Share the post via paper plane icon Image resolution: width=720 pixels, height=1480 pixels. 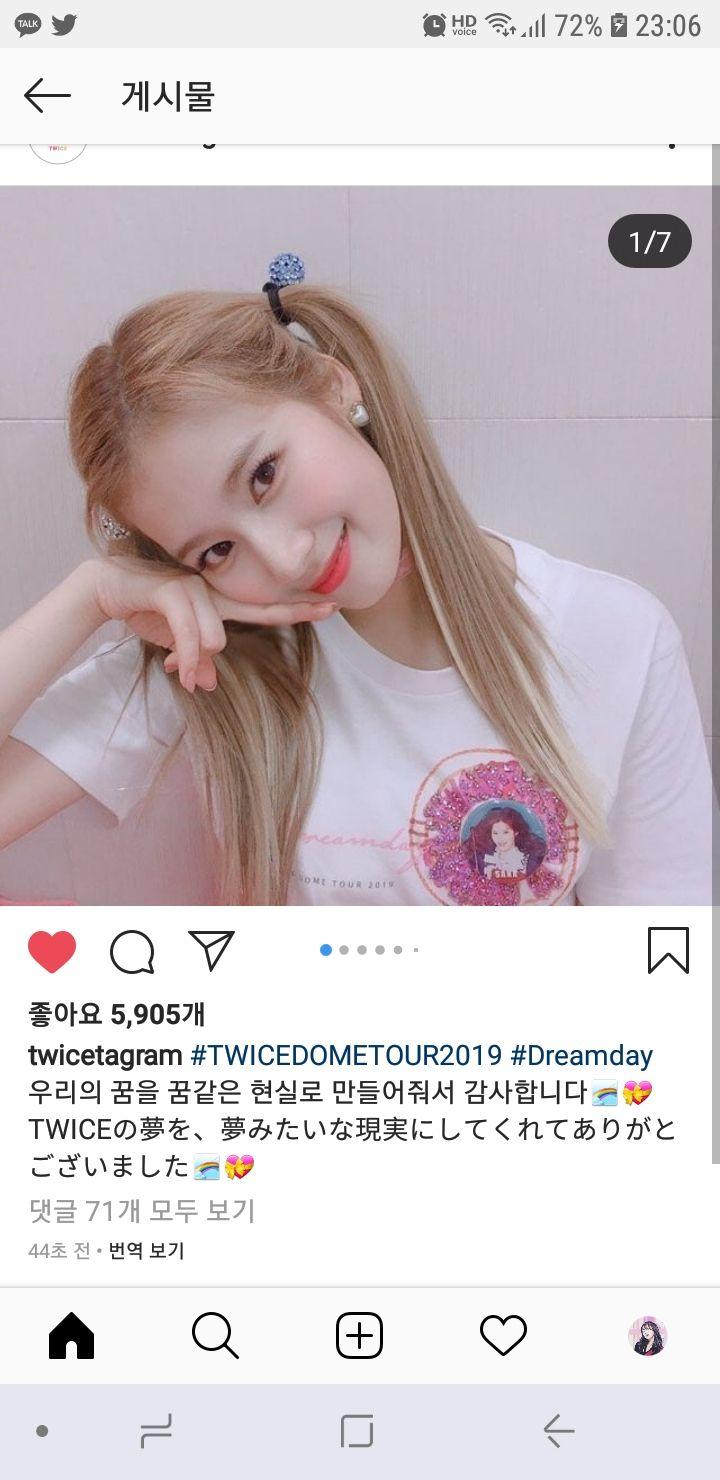tap(211, 950)
